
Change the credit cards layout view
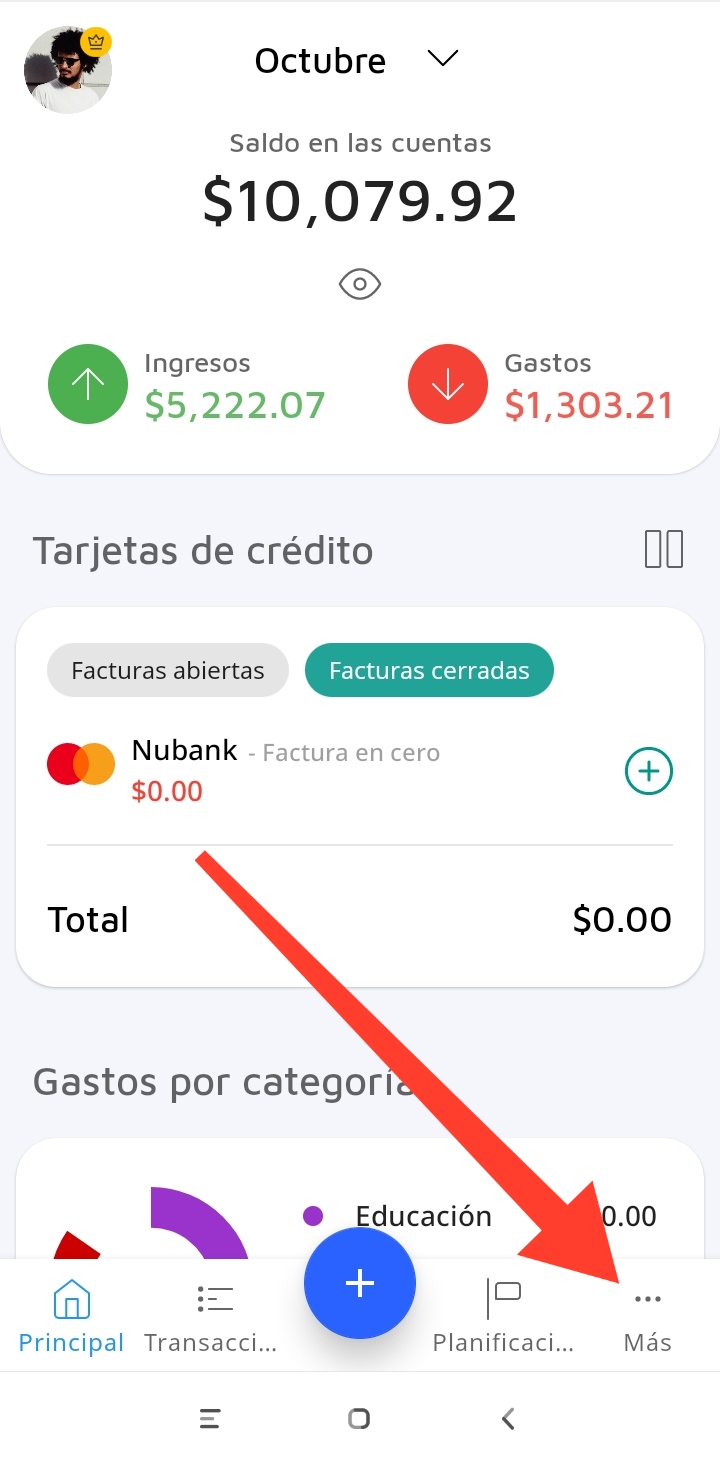point(663,550)
